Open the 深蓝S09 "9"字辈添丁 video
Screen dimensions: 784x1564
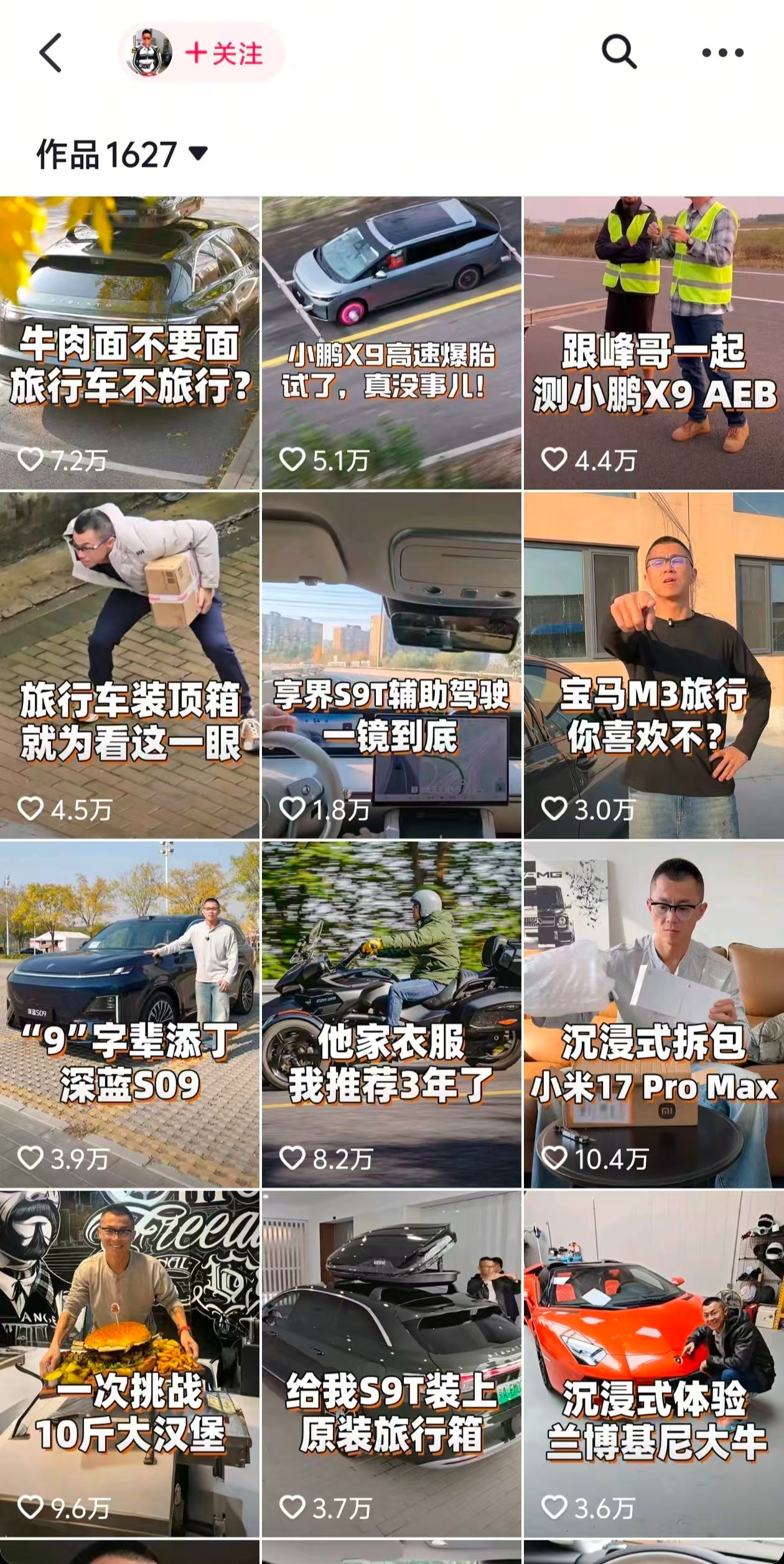tap(129, 1014)
